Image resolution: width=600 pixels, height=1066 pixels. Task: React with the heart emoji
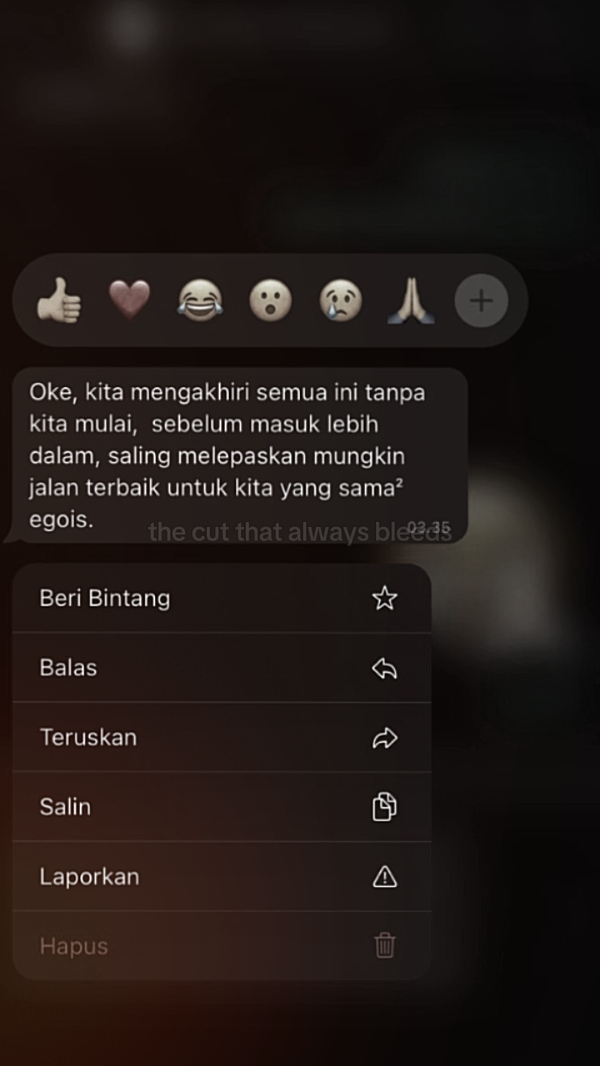pyautogui.click(x=130, y=300)
